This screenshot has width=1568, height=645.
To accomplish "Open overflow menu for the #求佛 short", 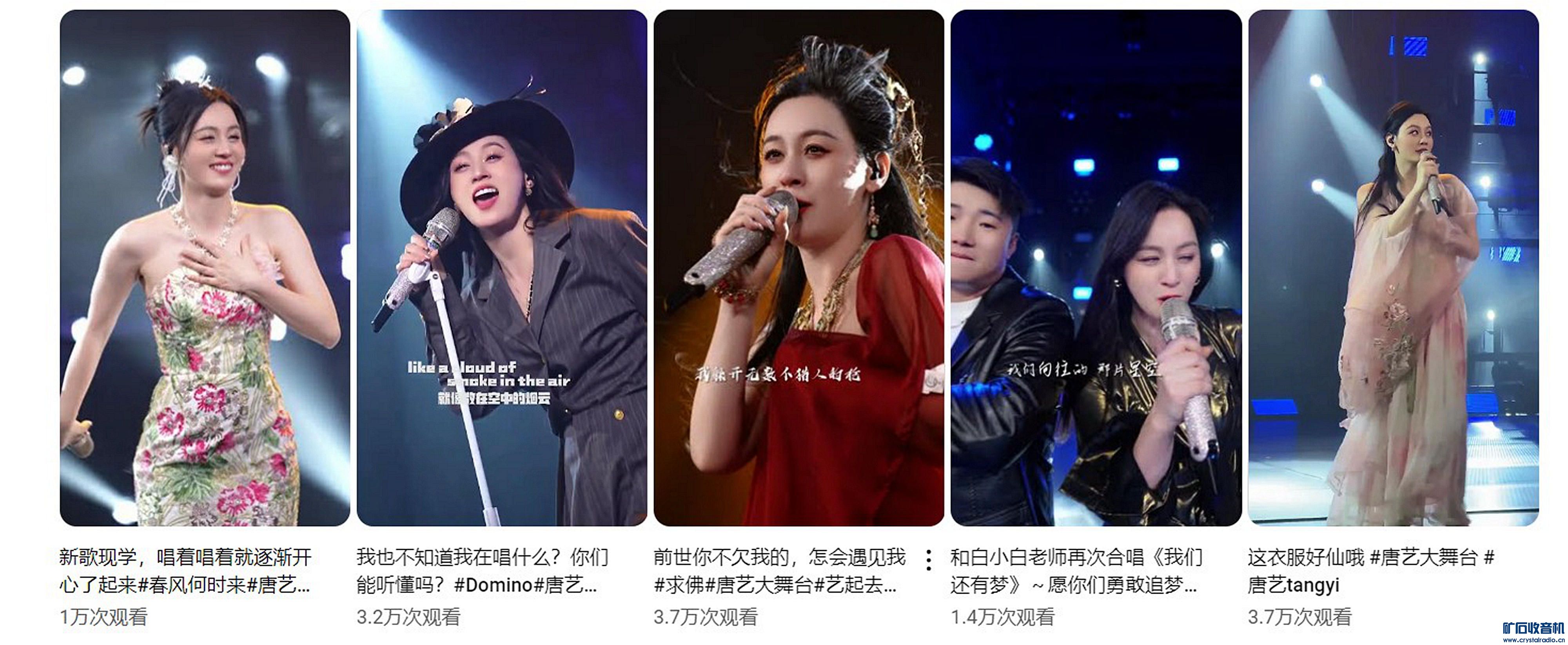I will 928,560.
